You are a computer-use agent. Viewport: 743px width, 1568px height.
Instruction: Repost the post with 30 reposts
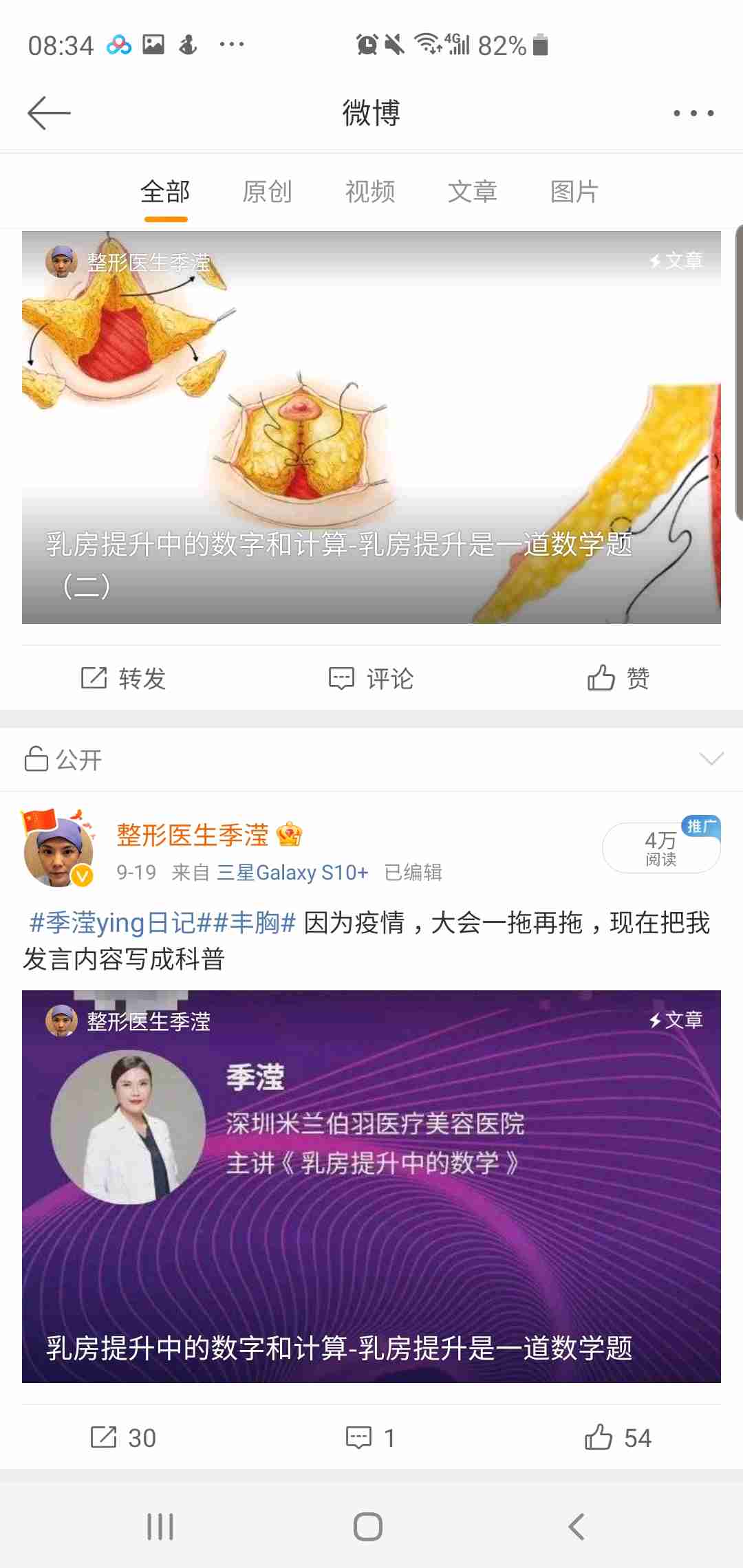click(124, 1437)
